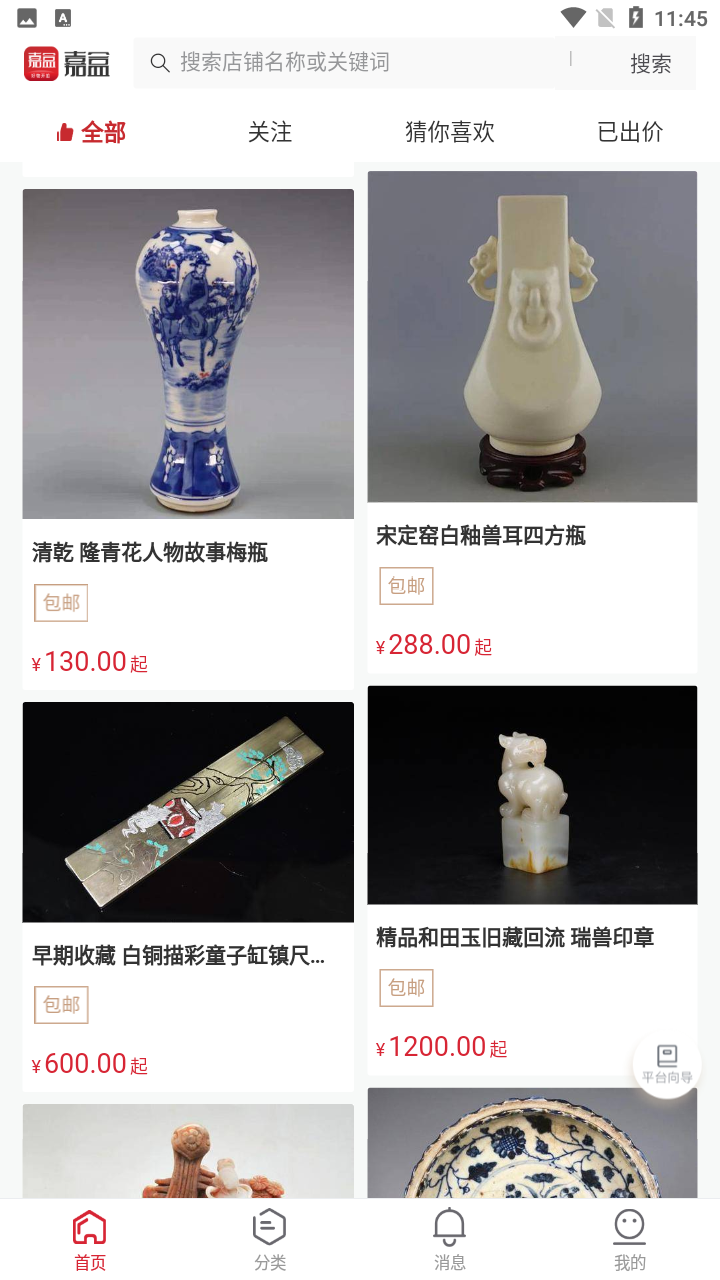The image size is (720, 1280).
Task: Open the 平台向导 floating button
Action: coord(667,1064)
